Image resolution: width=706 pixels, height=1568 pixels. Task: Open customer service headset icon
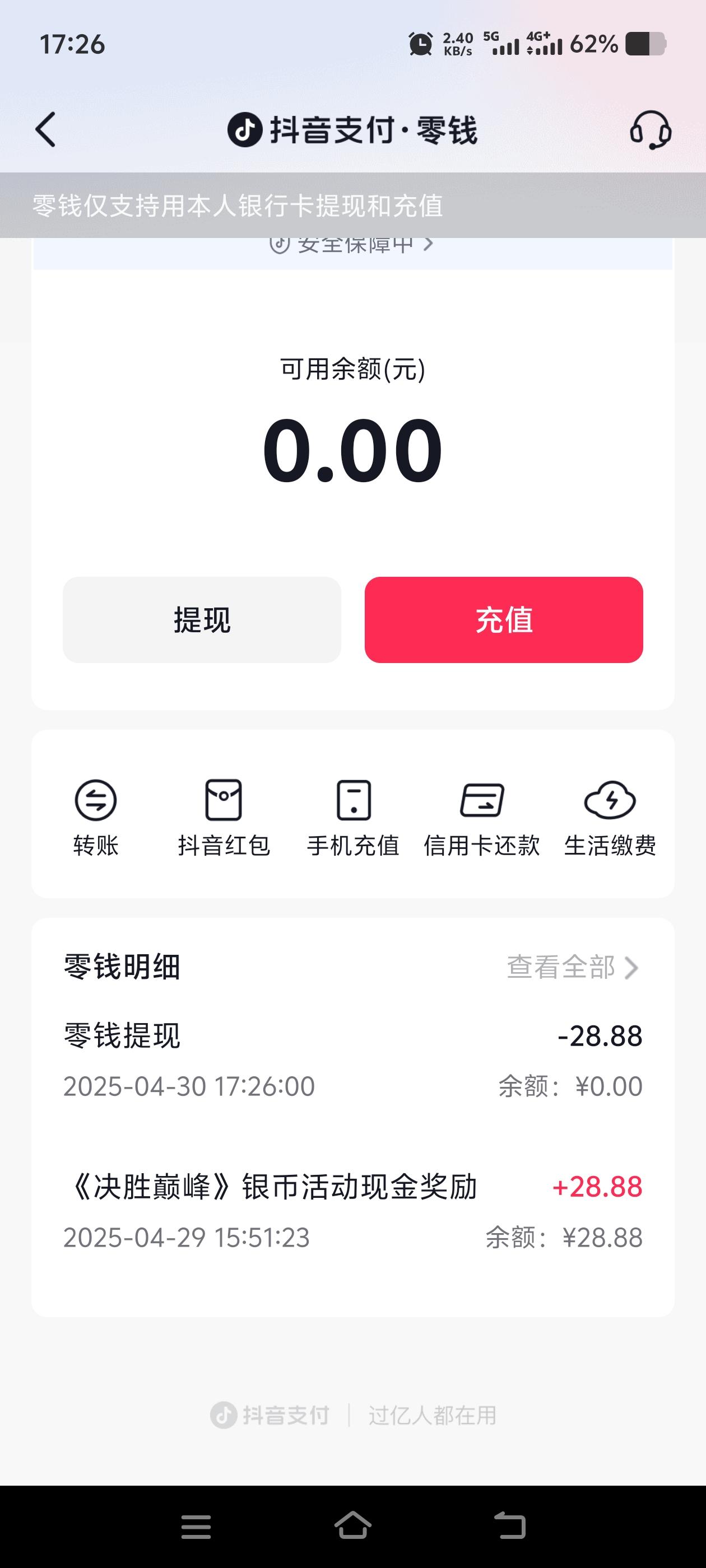pos(650,130)
